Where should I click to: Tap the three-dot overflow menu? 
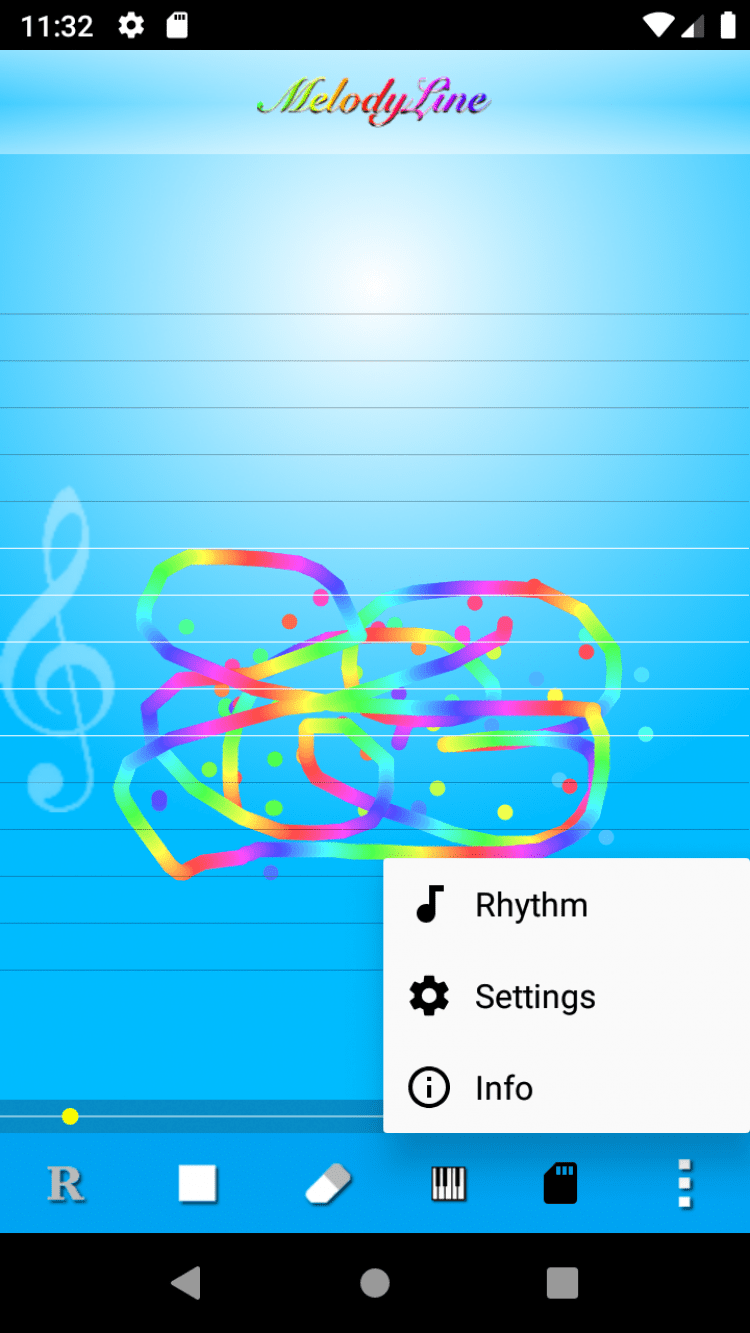(685, 1184)
